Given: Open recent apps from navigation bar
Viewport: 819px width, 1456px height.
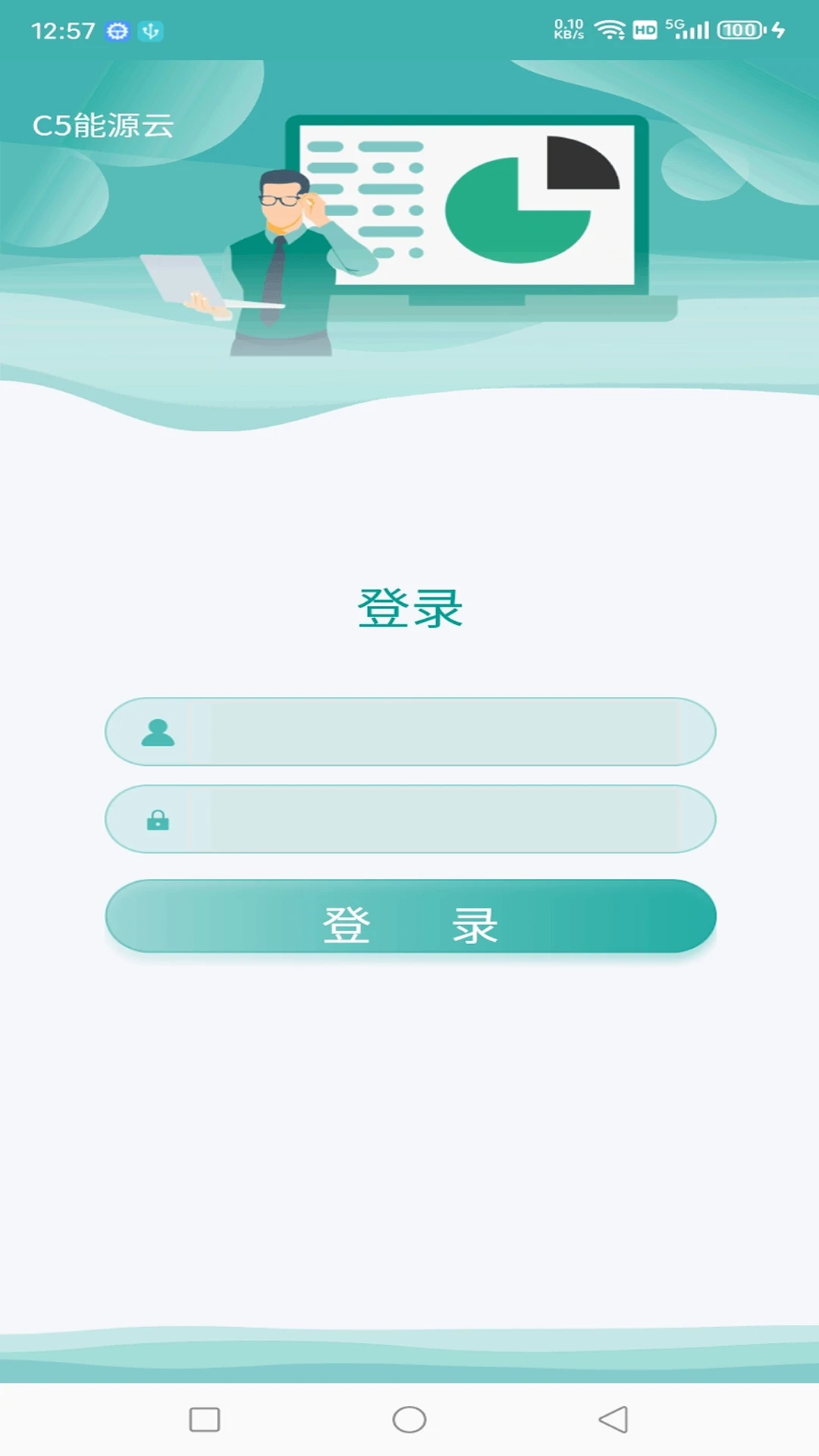Looking at the screenshot, I should point(204,1420).
